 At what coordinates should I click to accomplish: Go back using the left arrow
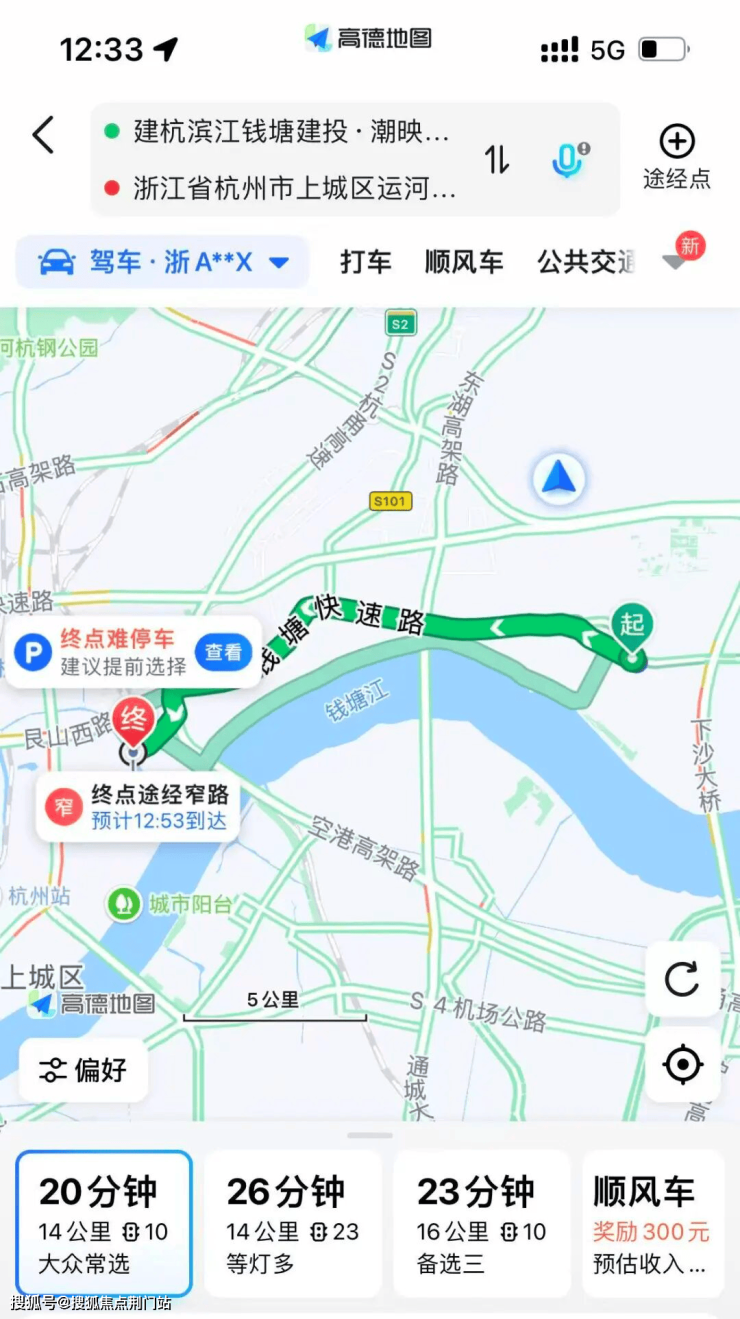43,134
